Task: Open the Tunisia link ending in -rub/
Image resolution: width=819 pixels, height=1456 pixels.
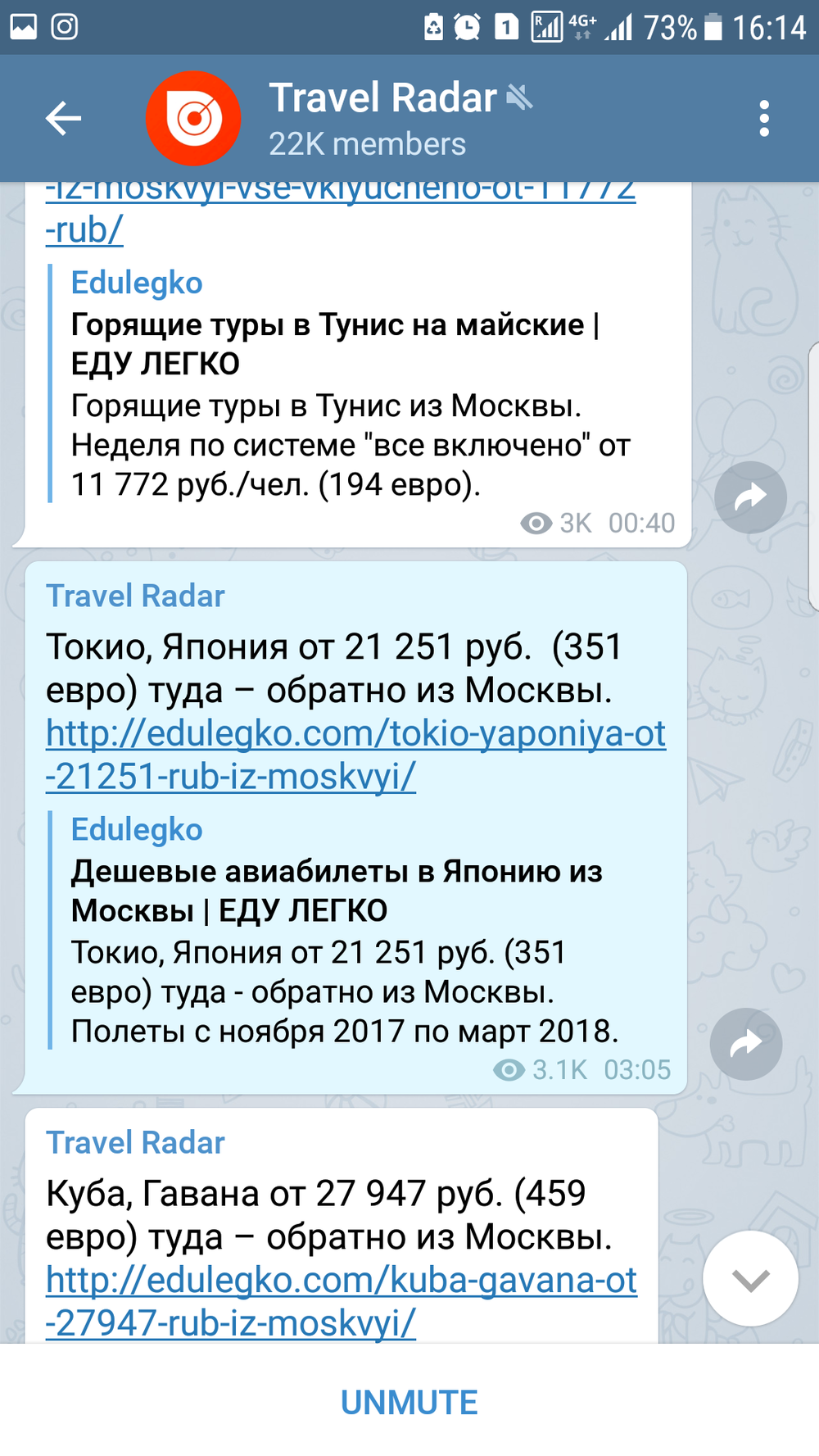Action: click(x=85, y=231)
